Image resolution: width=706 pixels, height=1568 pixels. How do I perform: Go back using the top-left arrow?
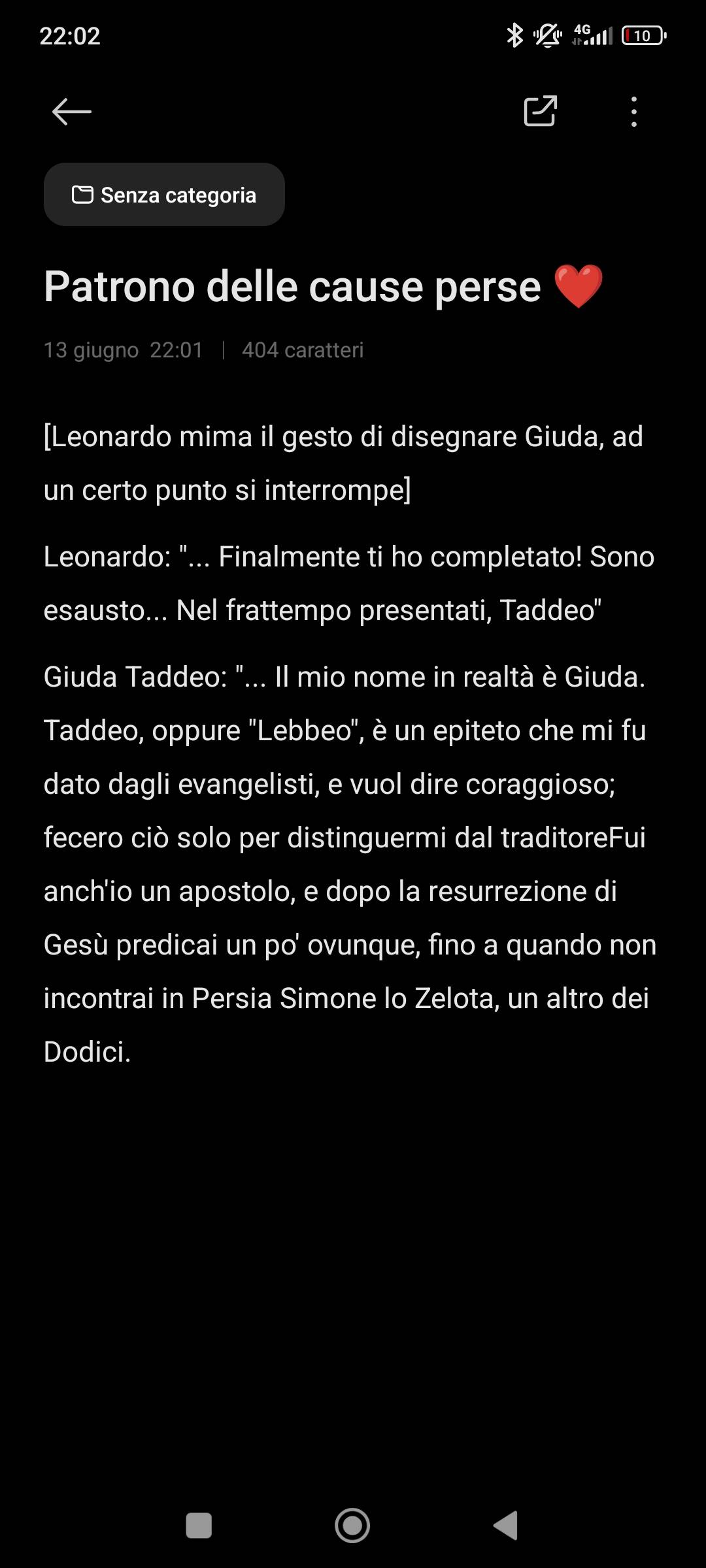[x=71, y=112]
